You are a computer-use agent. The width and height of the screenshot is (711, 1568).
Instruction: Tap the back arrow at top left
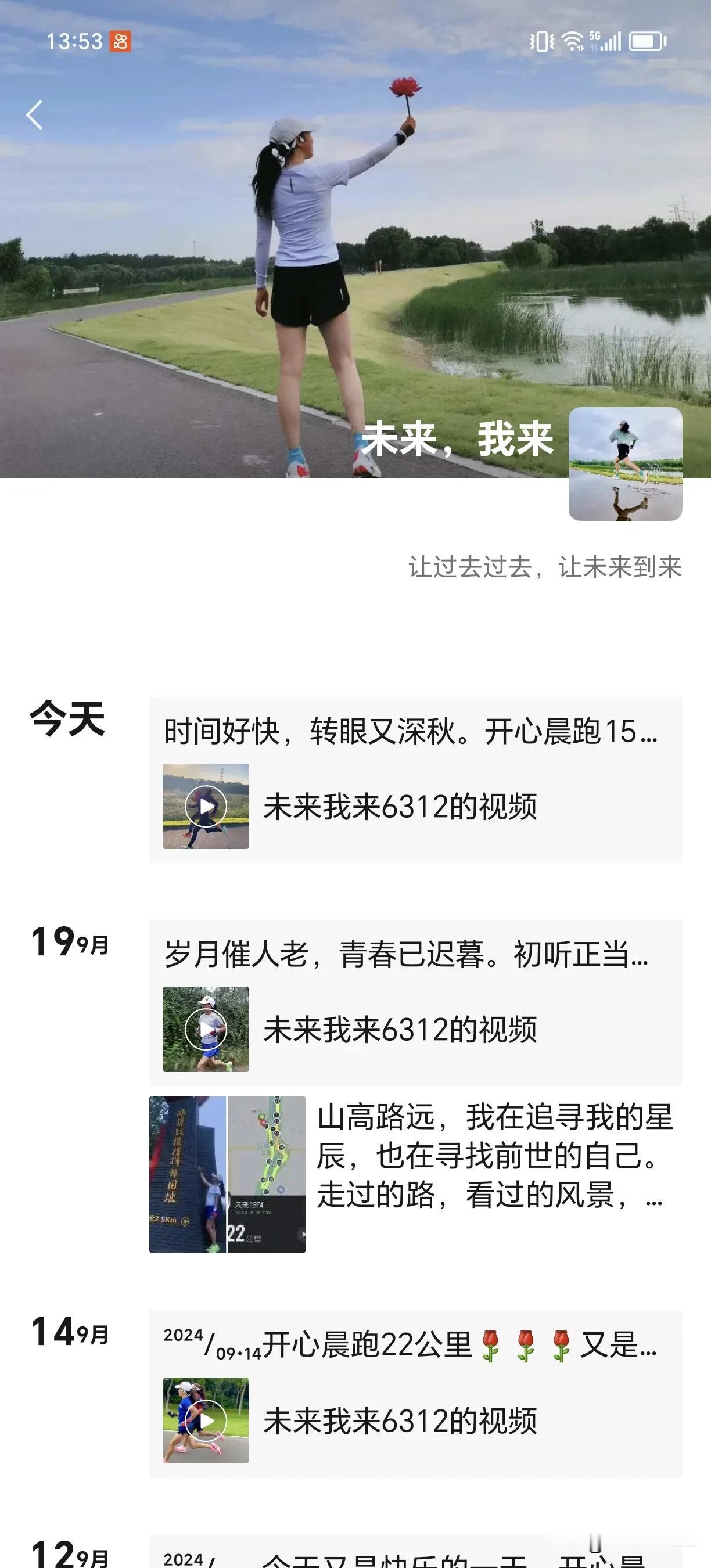[x=35, y=113]
